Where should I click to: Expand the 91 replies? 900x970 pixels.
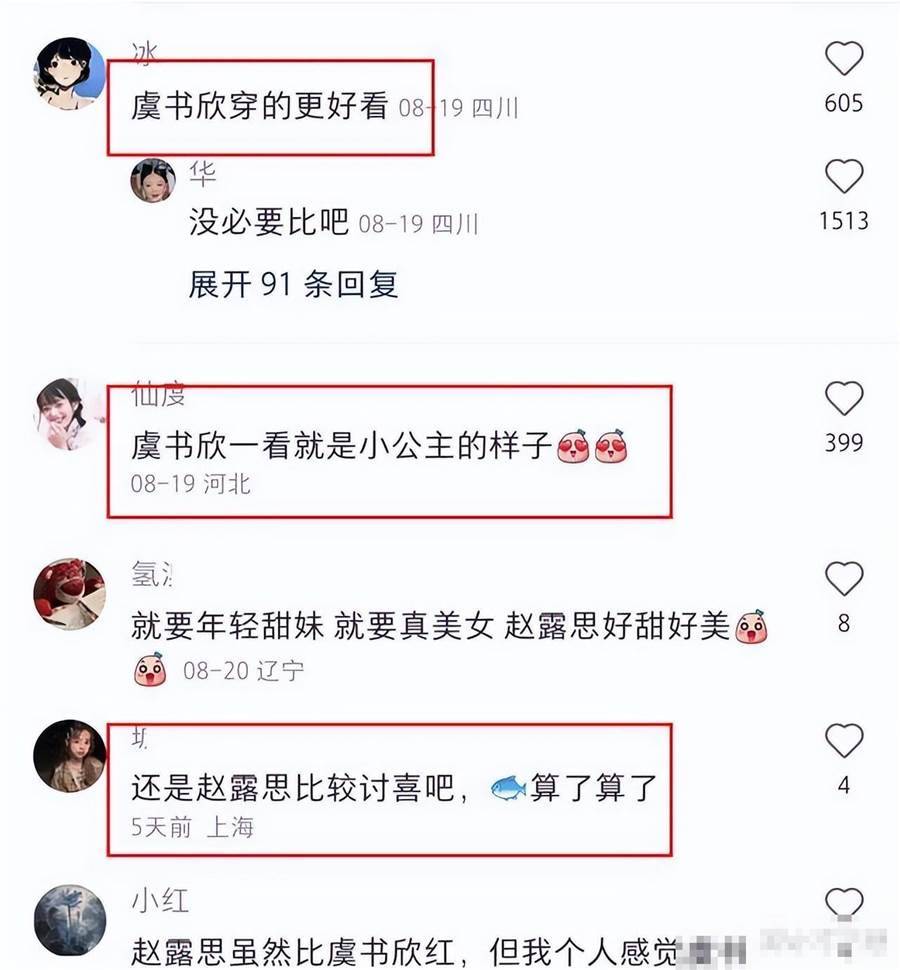click(x=293, y=284)
